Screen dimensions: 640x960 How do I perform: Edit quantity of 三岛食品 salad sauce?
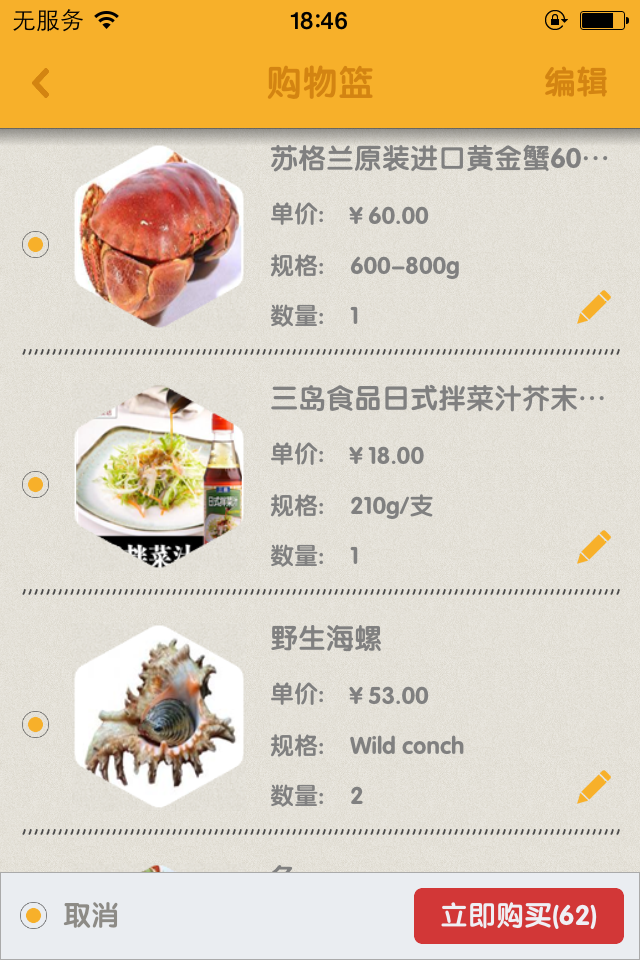tap(594, 547)
